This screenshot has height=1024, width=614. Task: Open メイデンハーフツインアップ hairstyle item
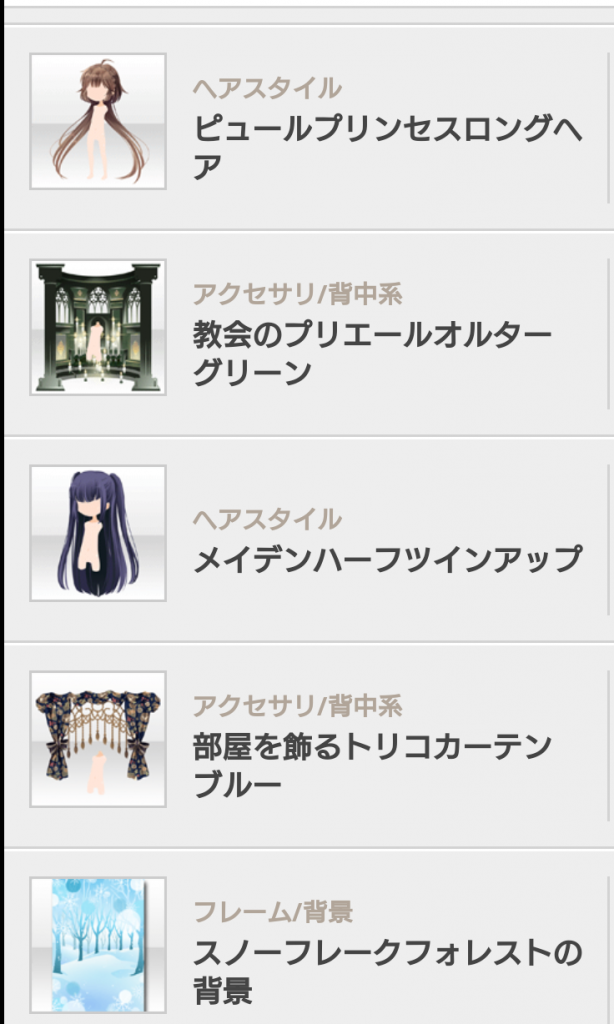[309, 540]
